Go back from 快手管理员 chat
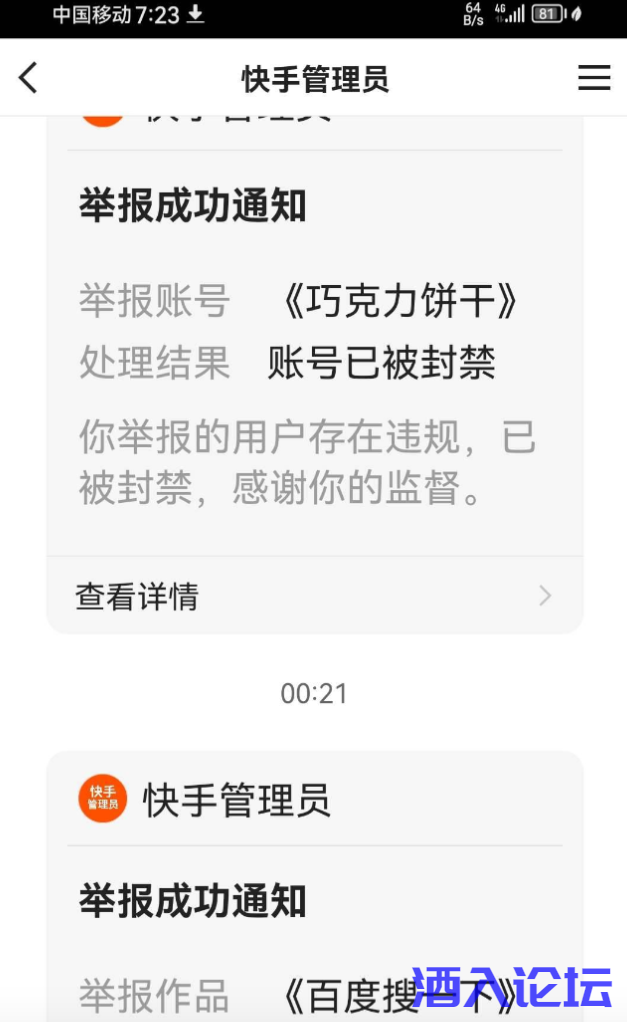This screenshot has width=627, height=1022. click(x=28, y=77)
